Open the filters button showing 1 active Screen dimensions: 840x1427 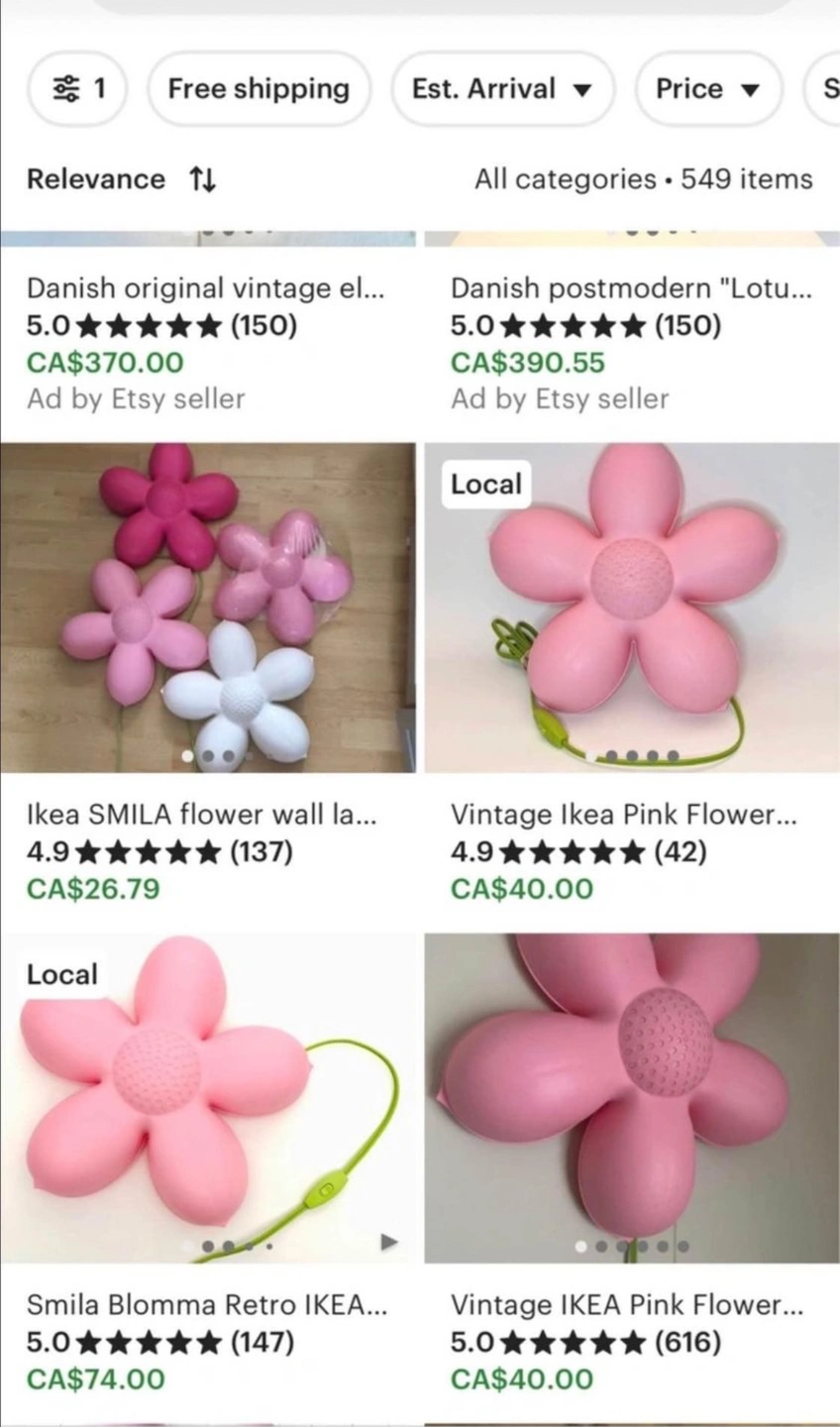click(78, 89)
